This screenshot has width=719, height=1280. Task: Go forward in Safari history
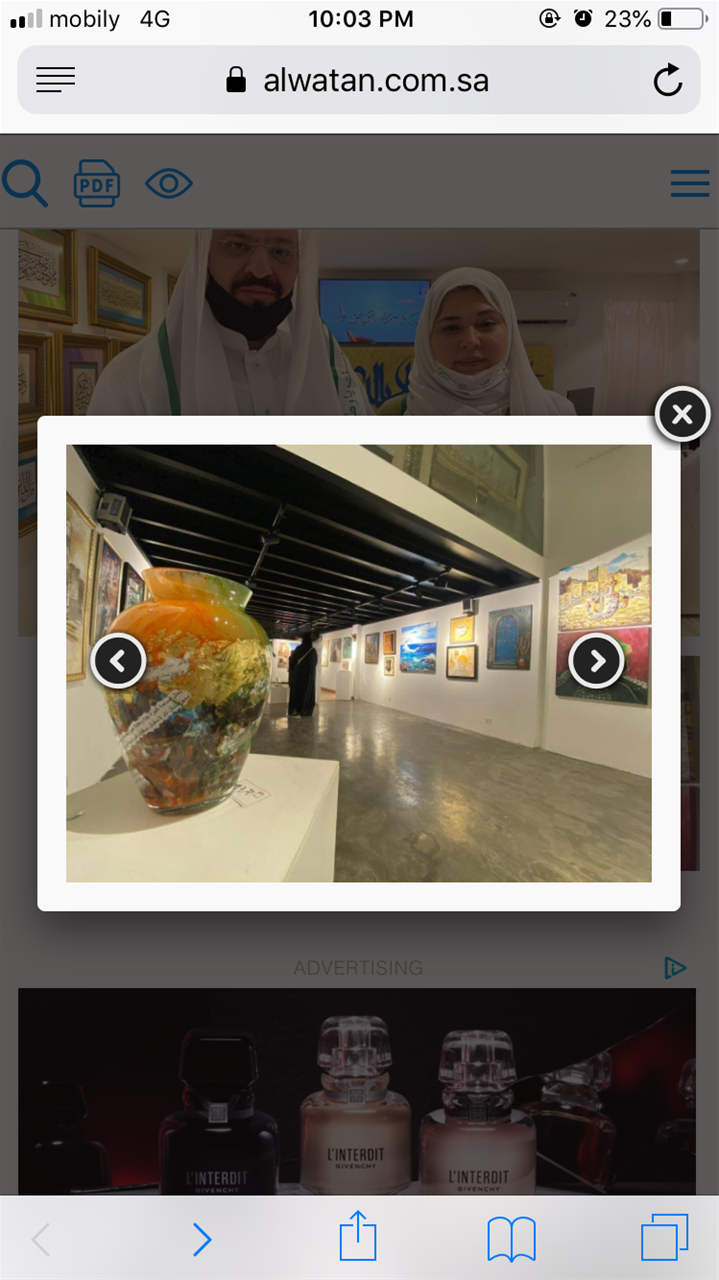(202, 1240)
